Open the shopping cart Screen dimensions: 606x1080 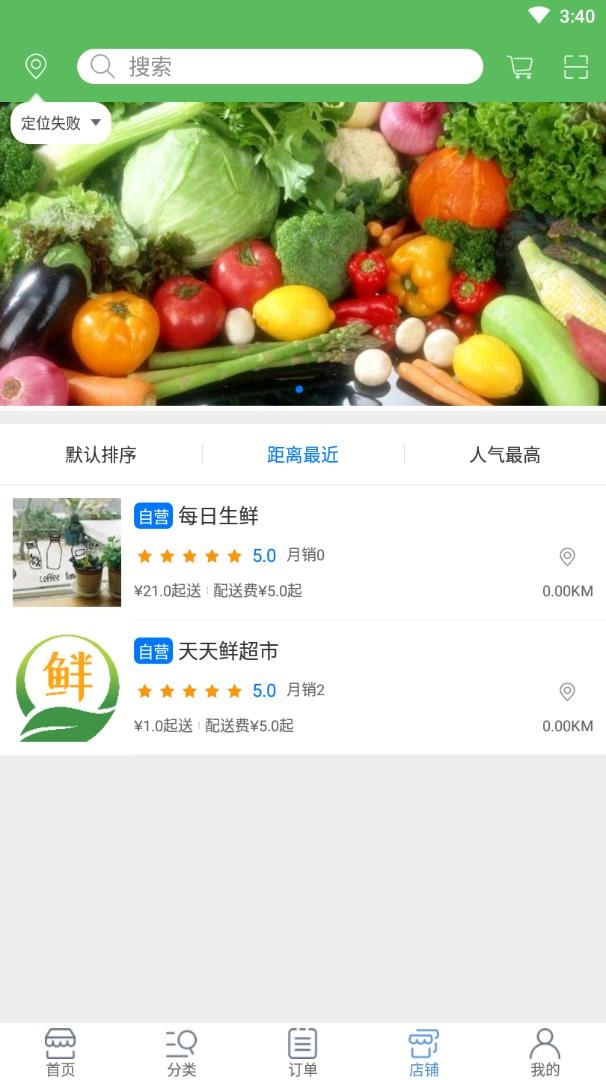(520, 67)
